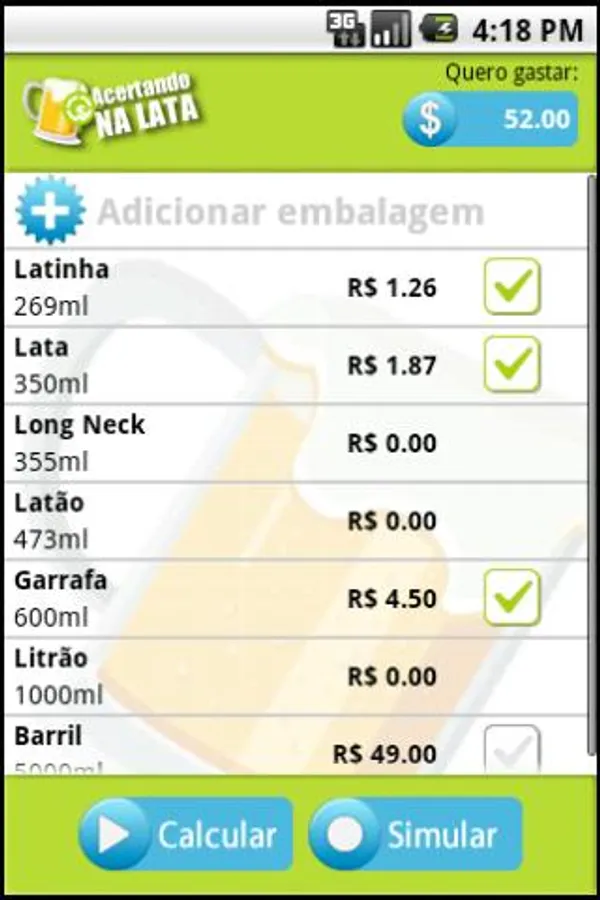The image size is (600, 900).
Task: Uncheck the Lata 350ml checkbox
Action: click(x=512, y=364)
